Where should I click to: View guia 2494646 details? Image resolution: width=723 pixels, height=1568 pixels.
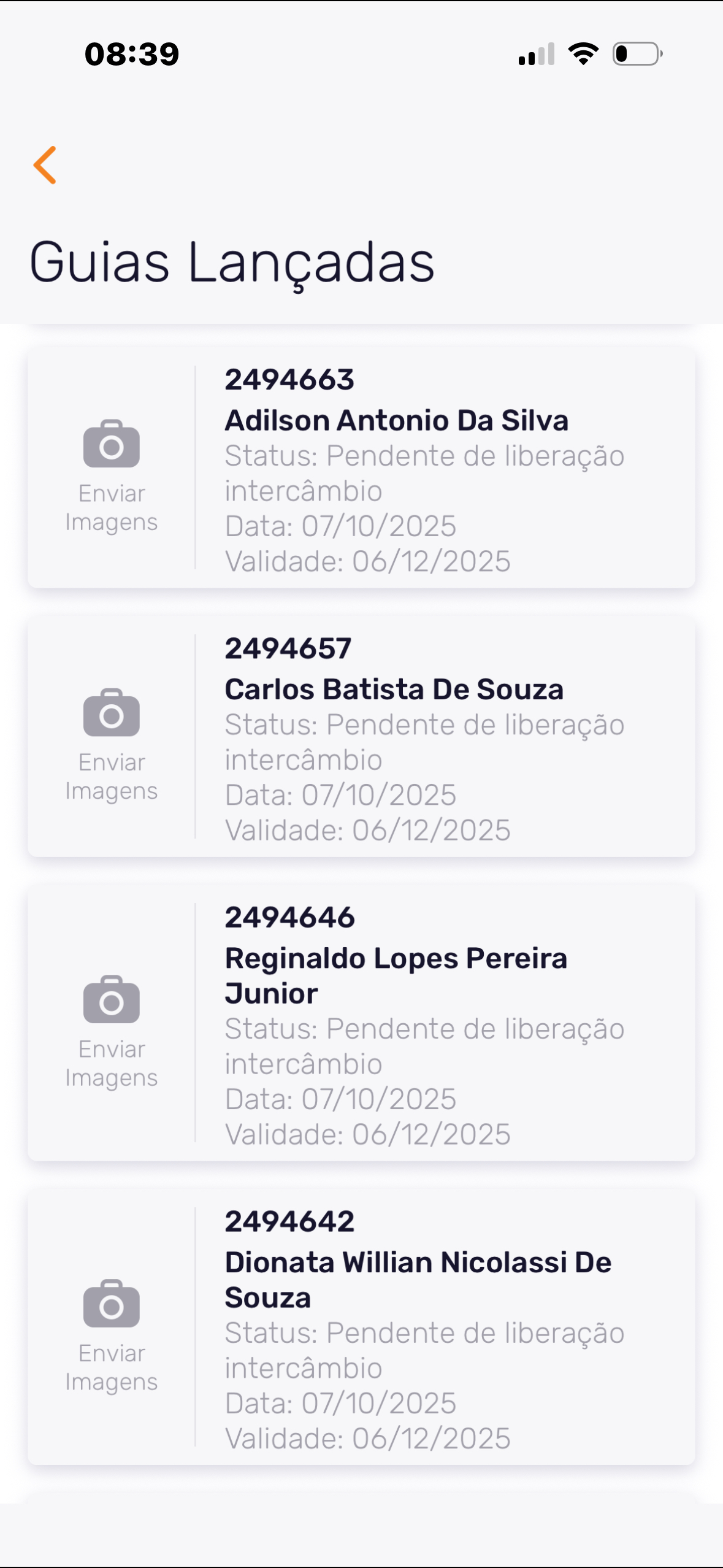[445, 1024]
